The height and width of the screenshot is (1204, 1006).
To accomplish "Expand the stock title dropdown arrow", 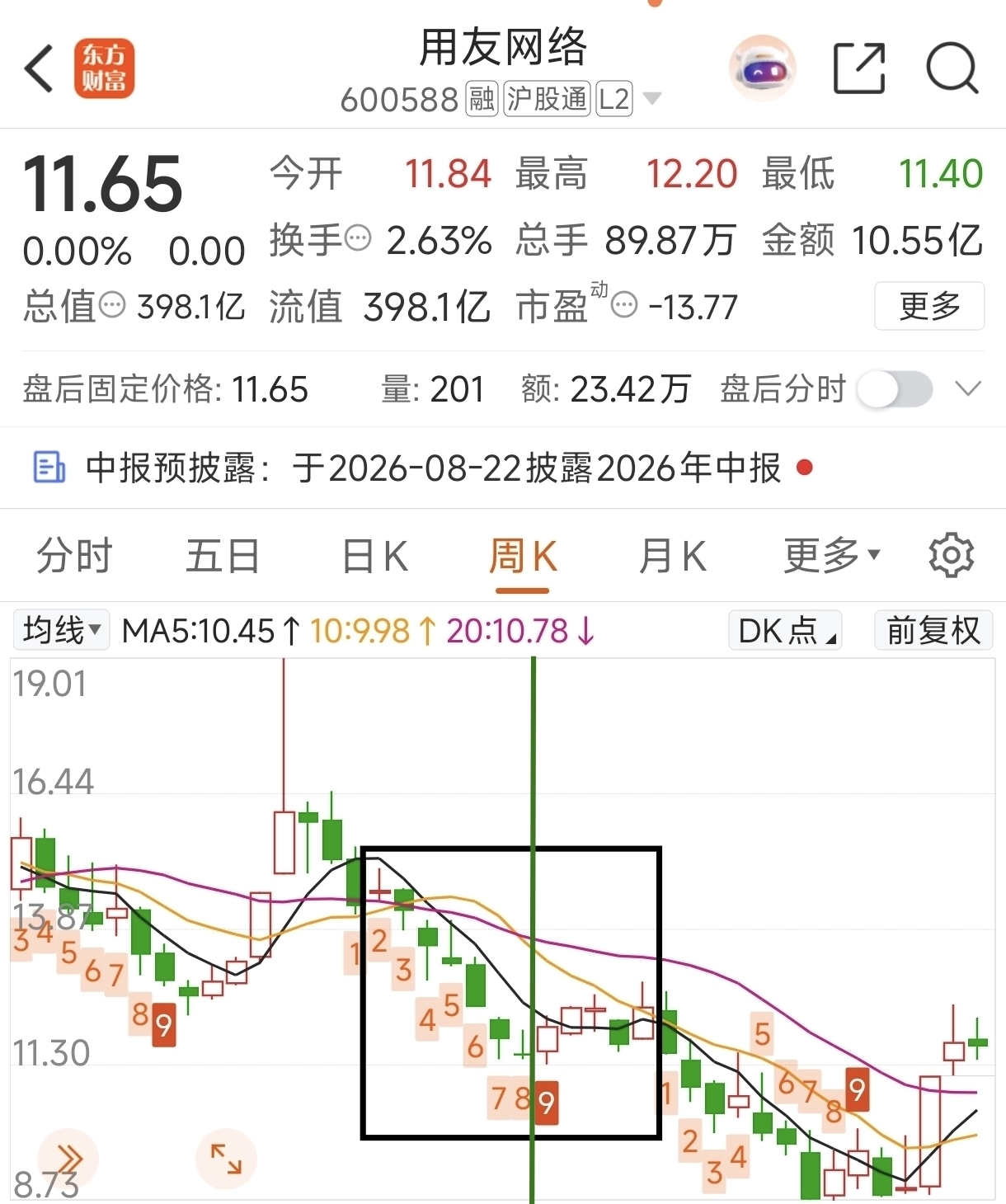I will pos(651,99).
